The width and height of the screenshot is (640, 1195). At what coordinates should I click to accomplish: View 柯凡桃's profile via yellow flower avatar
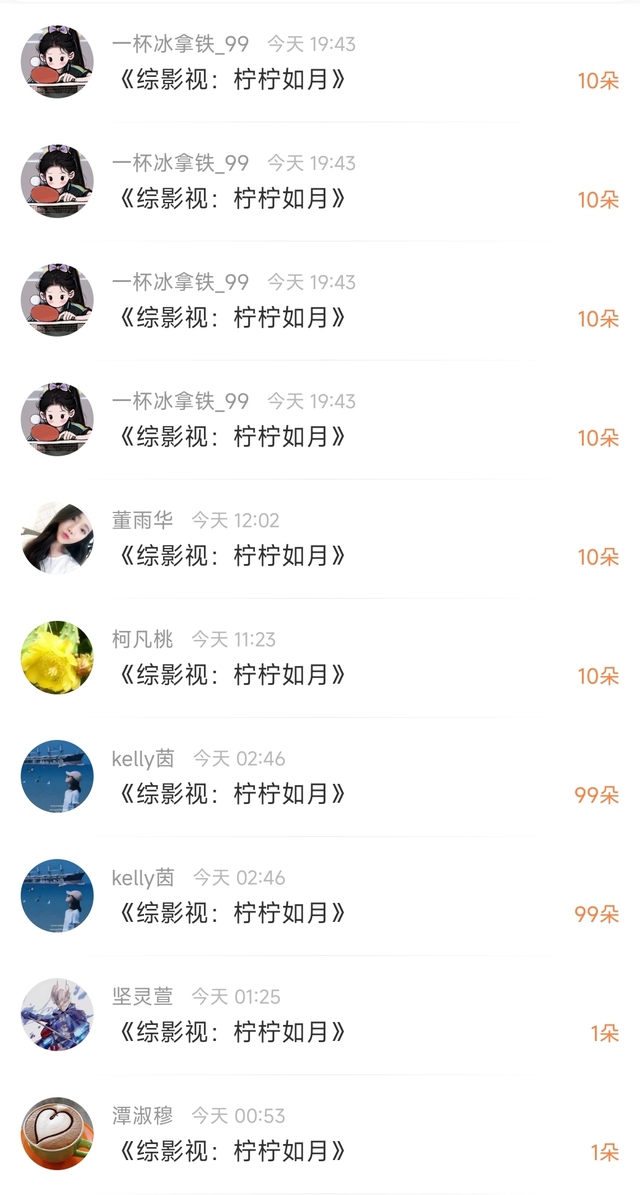coord(57,657)
